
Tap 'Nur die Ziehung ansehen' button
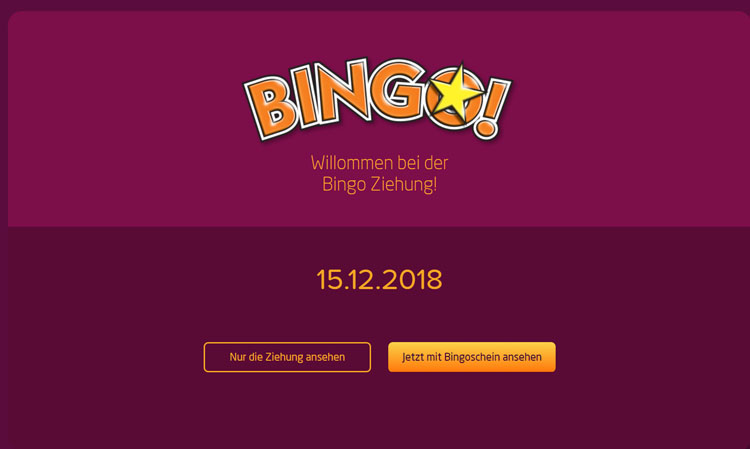pos(287,357)
